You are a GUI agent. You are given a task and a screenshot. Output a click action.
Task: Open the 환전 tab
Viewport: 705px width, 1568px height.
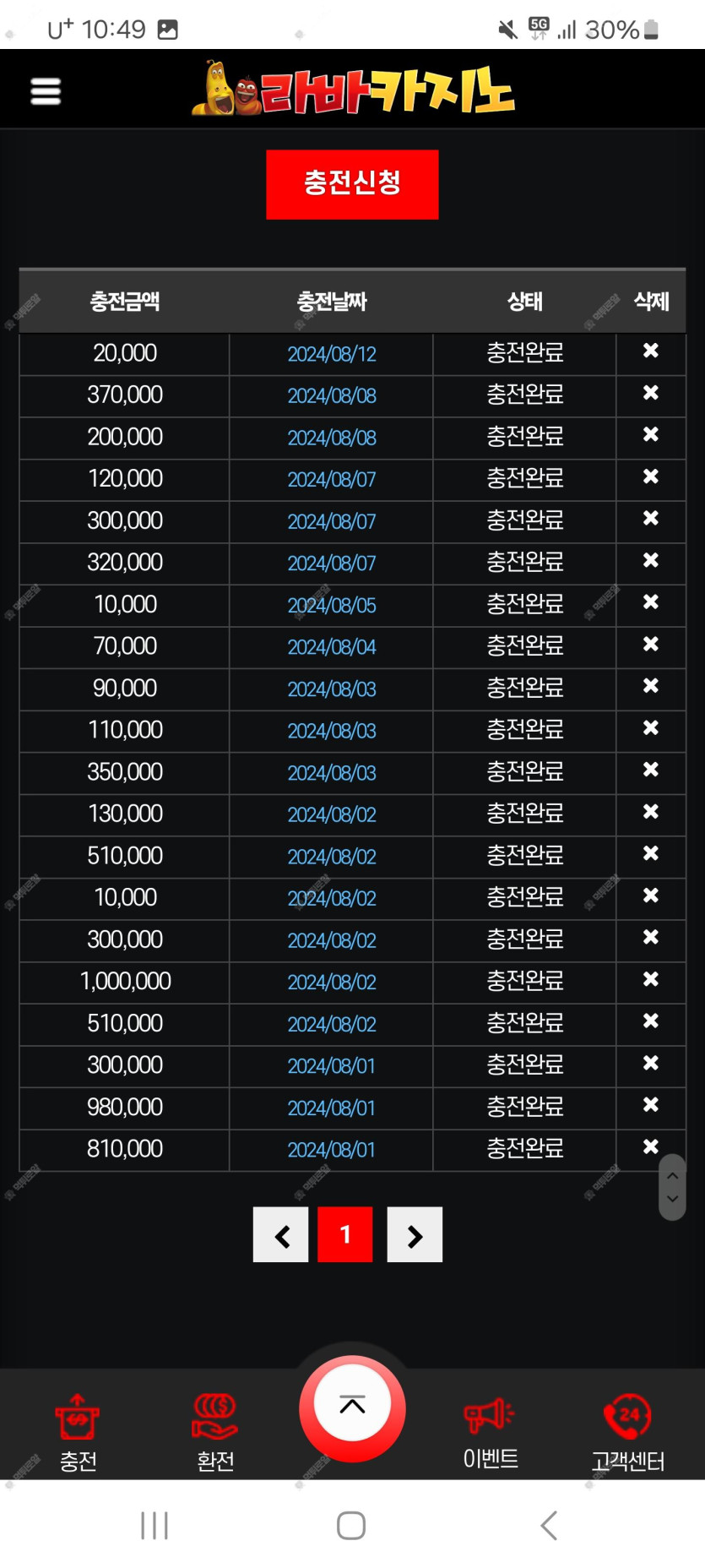[x=215, y=1433]
